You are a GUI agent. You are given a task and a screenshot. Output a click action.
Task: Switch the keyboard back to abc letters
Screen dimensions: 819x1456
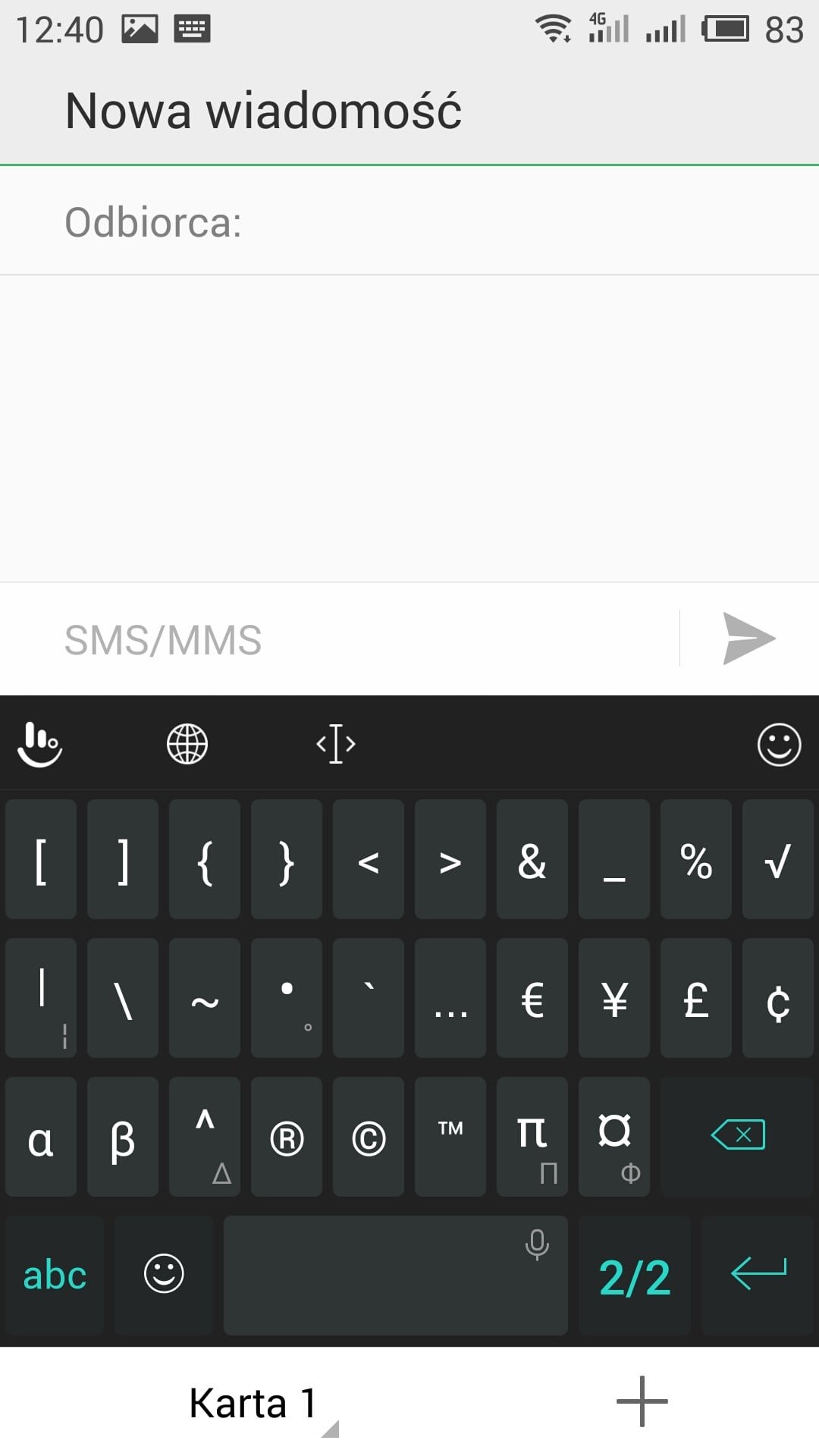click(x=55, y=1275)
